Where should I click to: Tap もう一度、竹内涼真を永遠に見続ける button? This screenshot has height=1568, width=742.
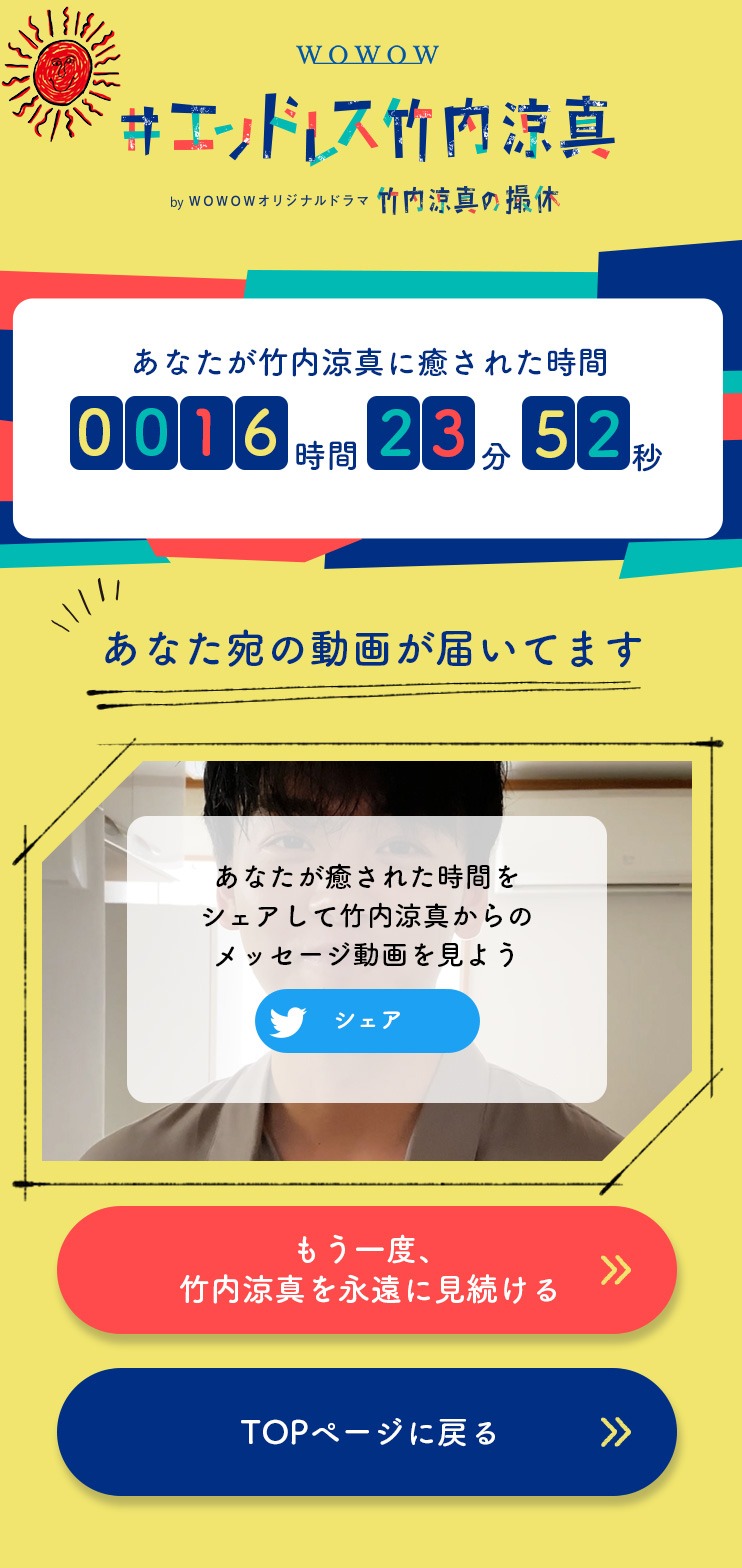point(367,1270)
